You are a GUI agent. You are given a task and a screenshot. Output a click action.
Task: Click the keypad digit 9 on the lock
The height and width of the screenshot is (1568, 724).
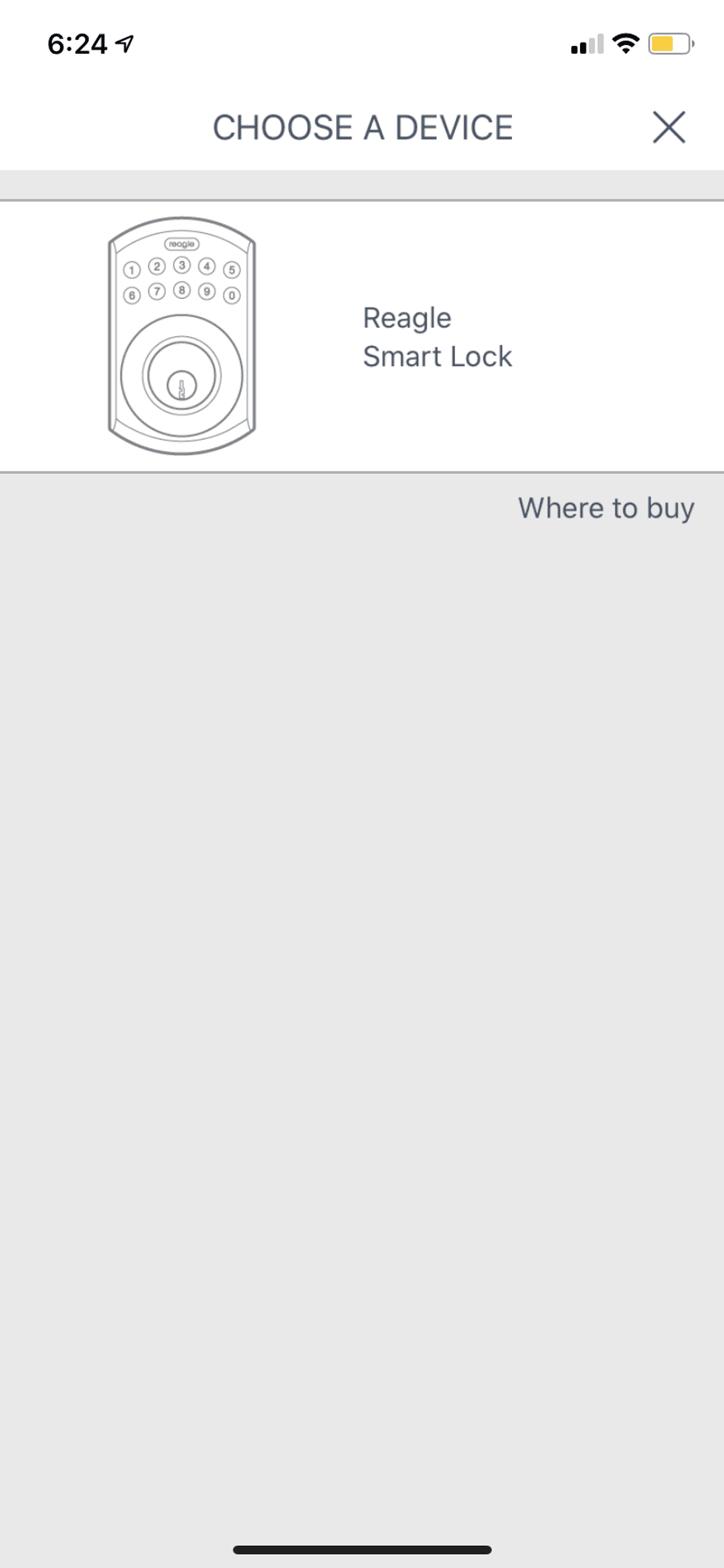[x=207, y=292]
